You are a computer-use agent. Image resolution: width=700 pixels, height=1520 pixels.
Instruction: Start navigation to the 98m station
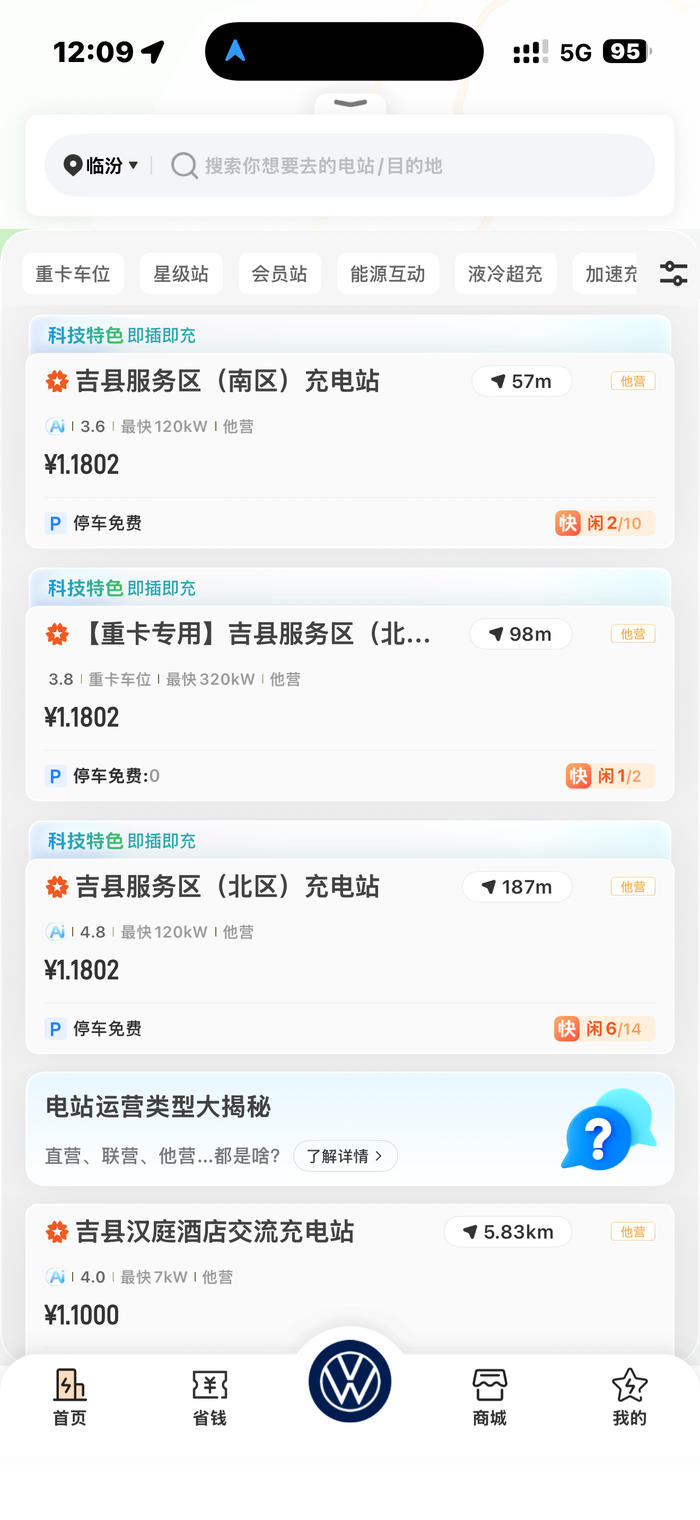tap(520, 634)
